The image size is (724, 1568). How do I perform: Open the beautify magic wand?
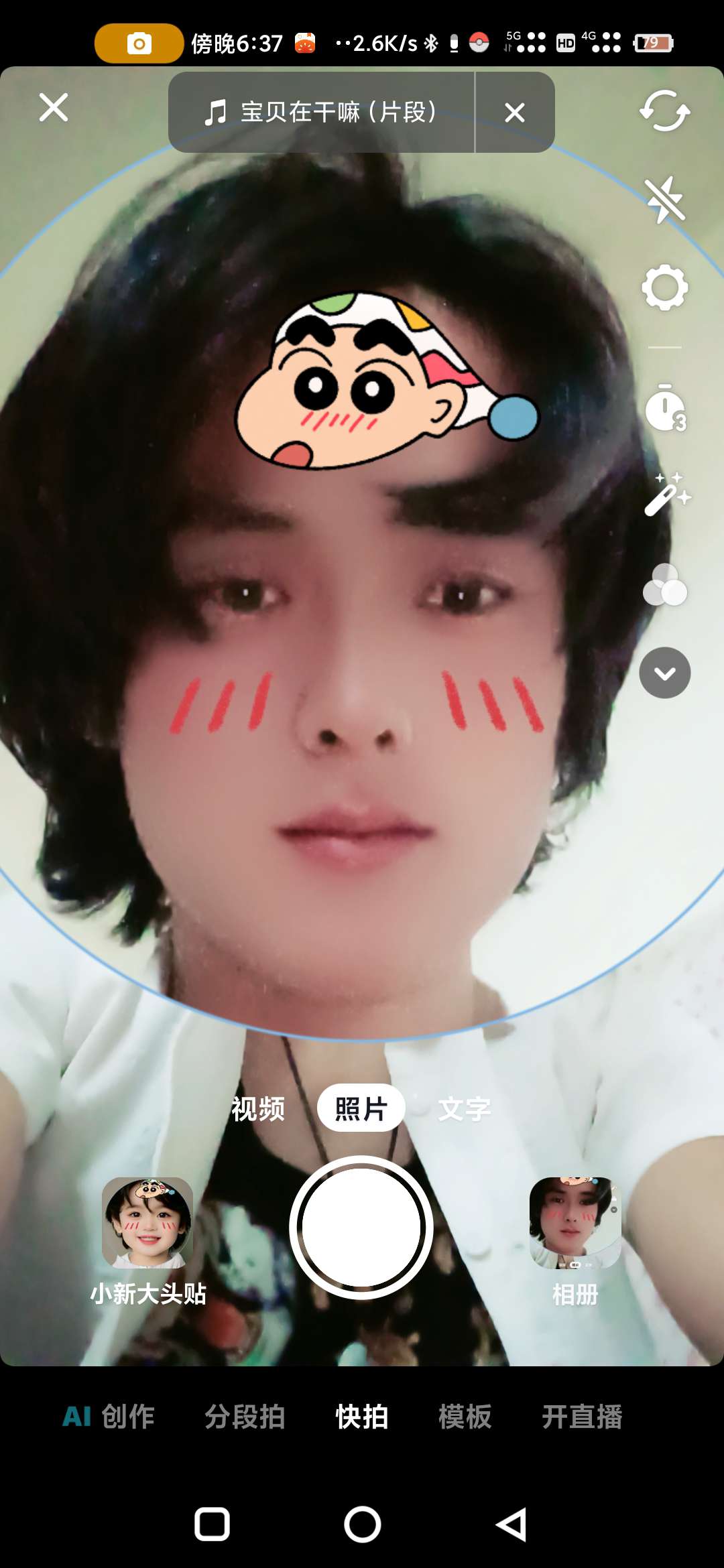tap(666, 495)
